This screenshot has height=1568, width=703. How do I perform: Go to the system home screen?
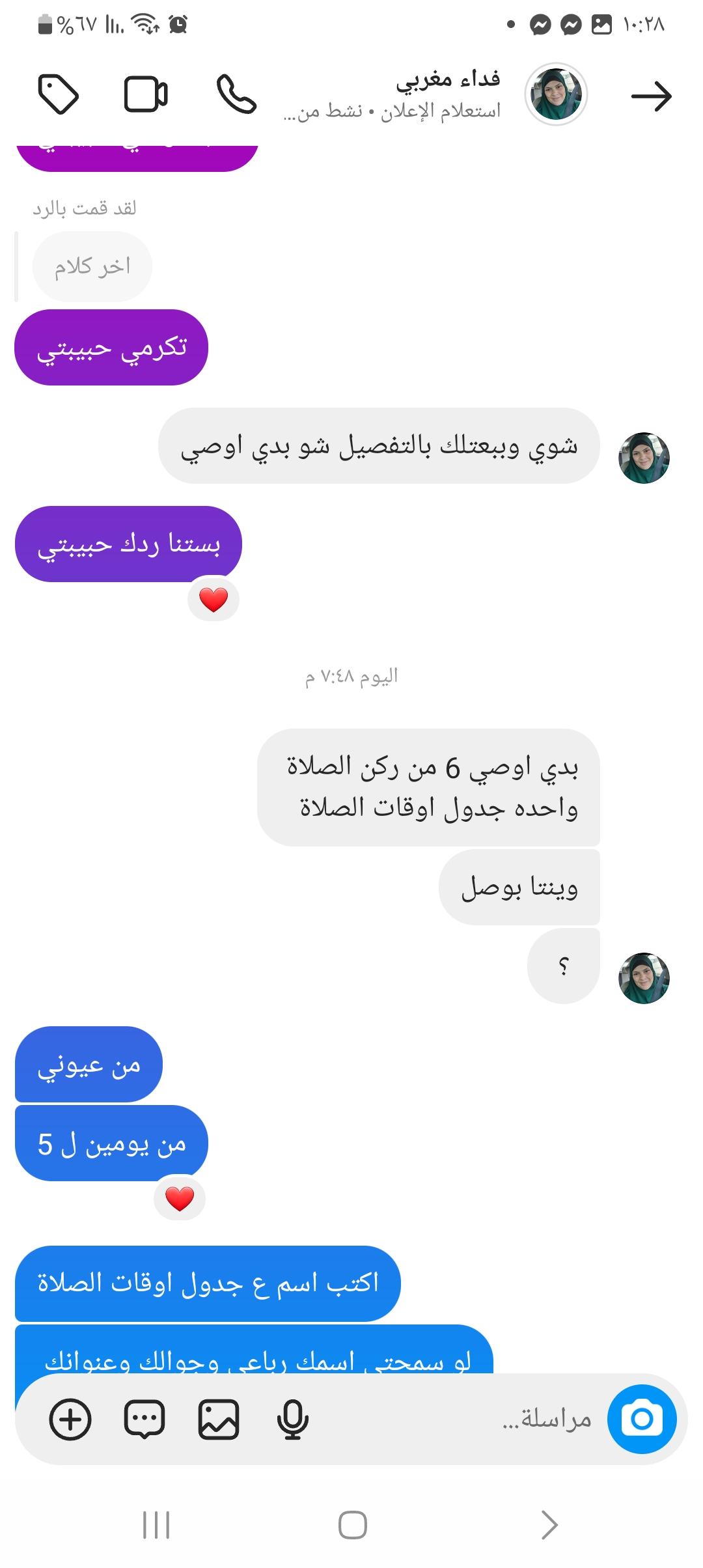(x=352, y=1525)
